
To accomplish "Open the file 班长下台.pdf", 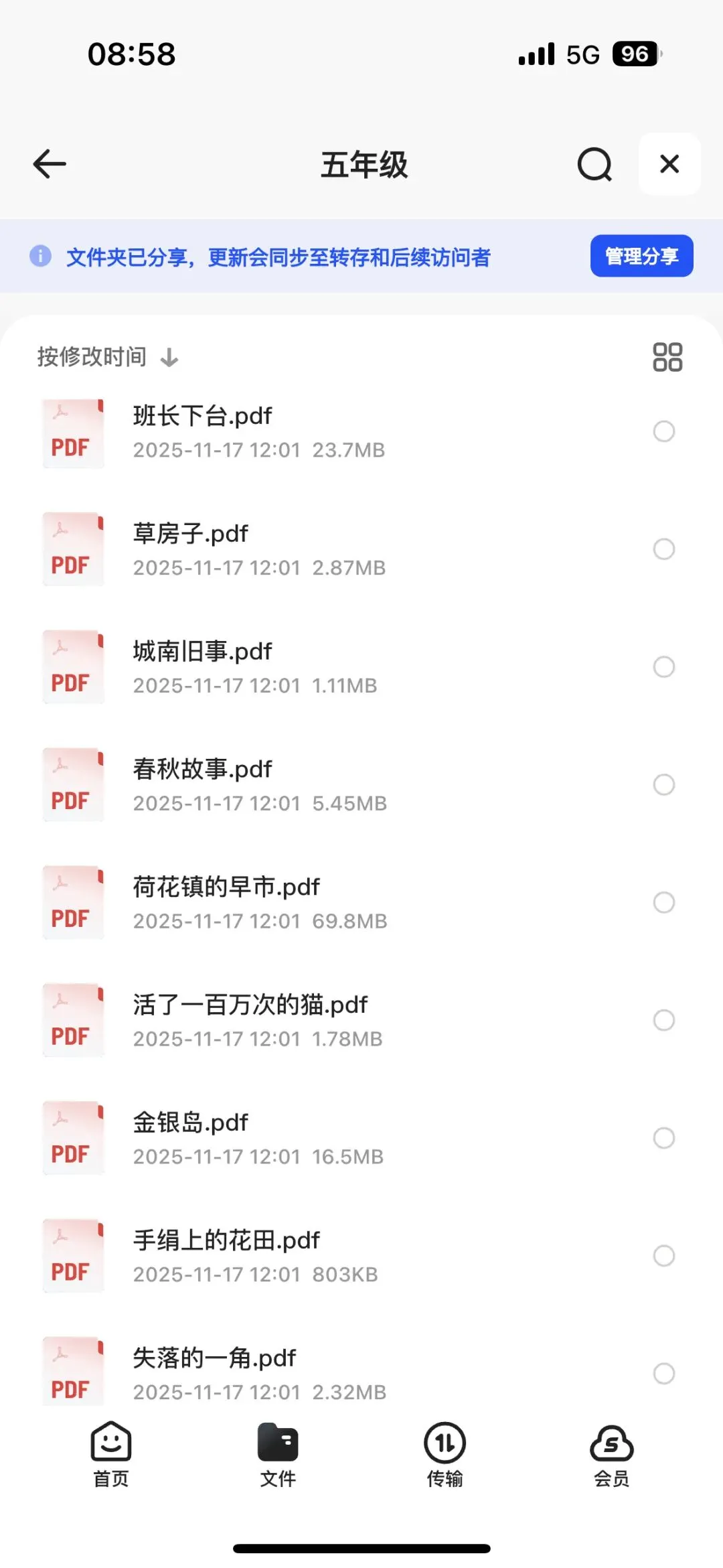I will 202,417.
